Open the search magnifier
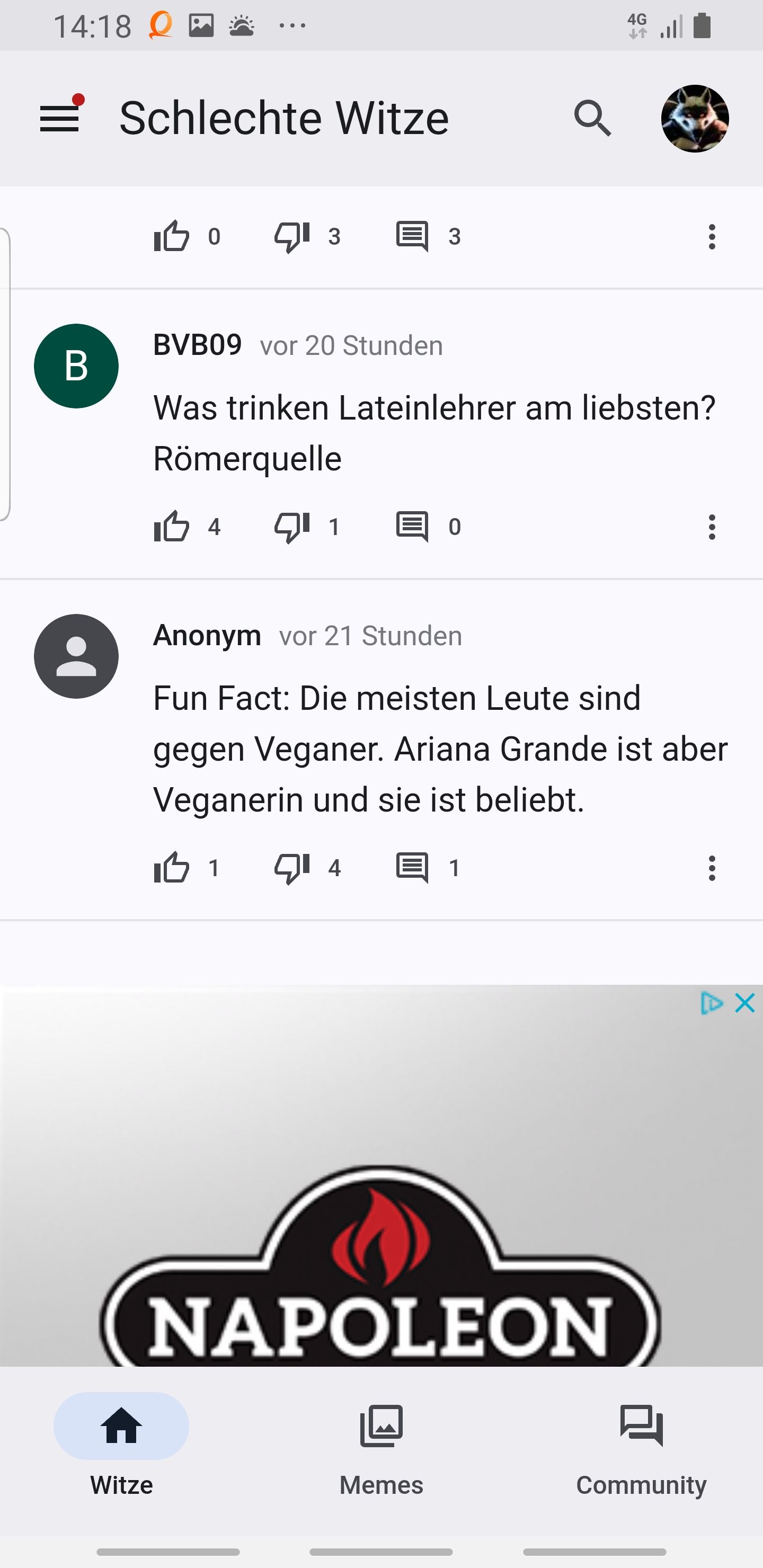The height and width of the screenshot is (1568, 763). pyautogui.click(x=592, y=118)
